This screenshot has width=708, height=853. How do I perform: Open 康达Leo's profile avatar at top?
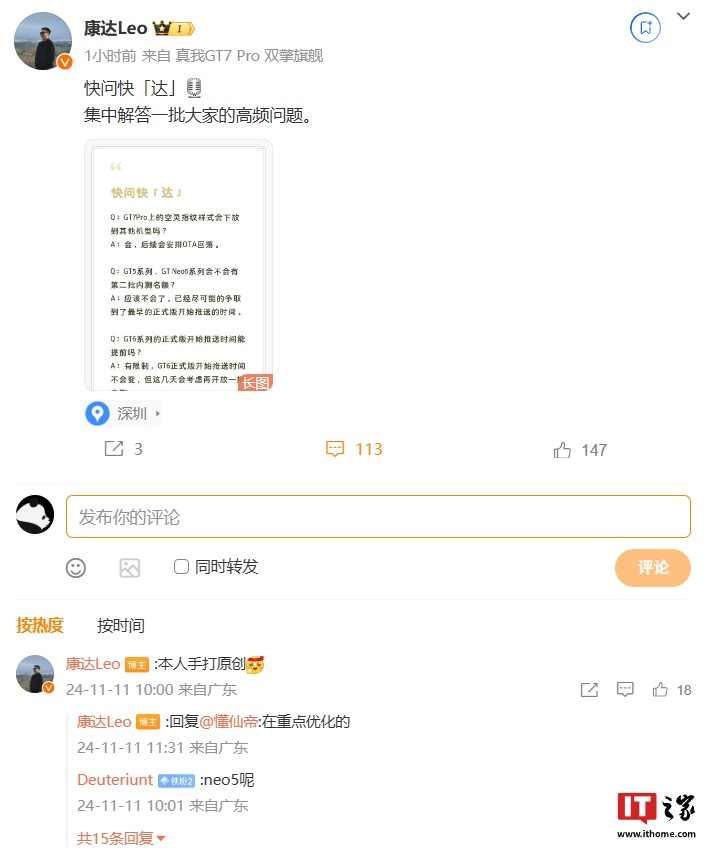click(x=42, y=41)
